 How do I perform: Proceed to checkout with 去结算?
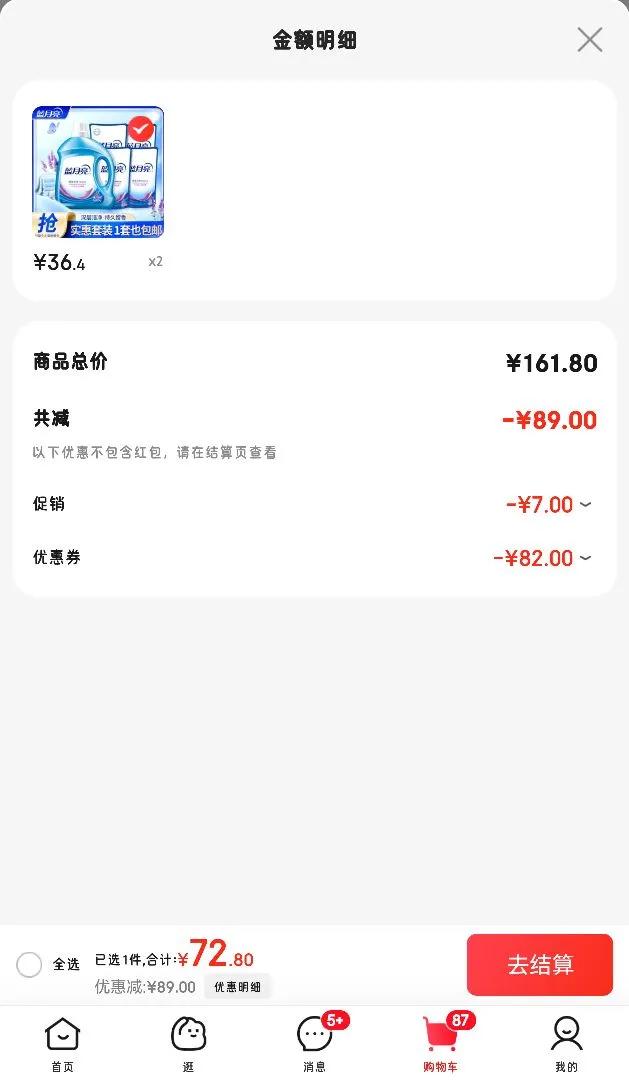point(539,965)
